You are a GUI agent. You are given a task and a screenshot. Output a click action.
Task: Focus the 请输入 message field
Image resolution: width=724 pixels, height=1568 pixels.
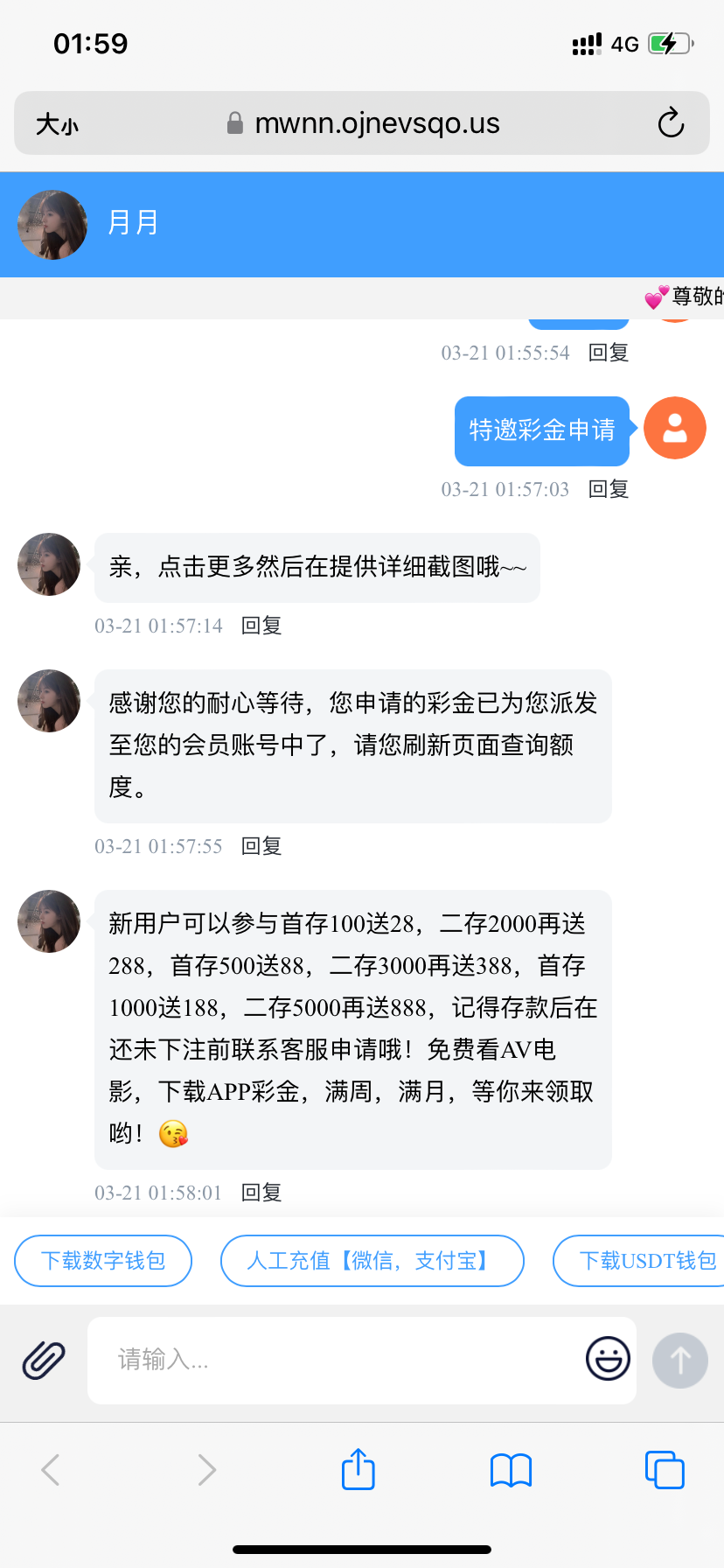(x=332, y=1360)
